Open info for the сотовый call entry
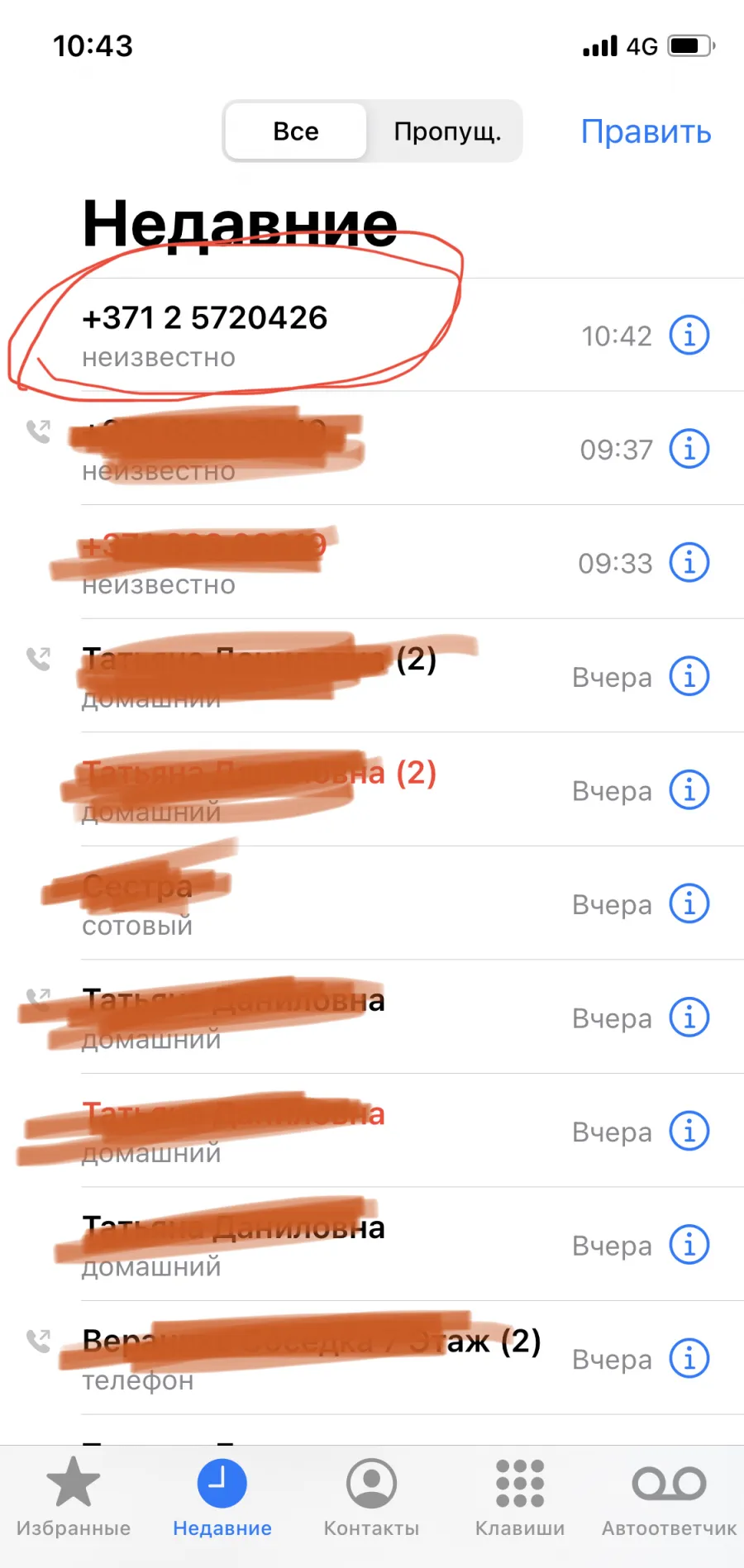 689,903
